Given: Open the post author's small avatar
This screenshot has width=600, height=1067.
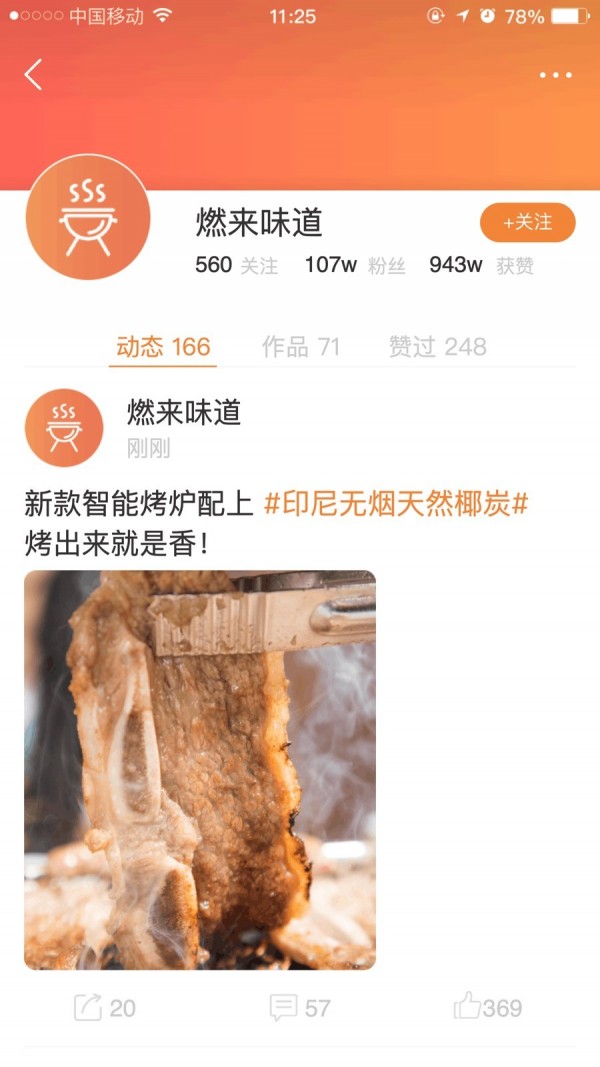Looking at the screenshot, I should pos(64,428).
